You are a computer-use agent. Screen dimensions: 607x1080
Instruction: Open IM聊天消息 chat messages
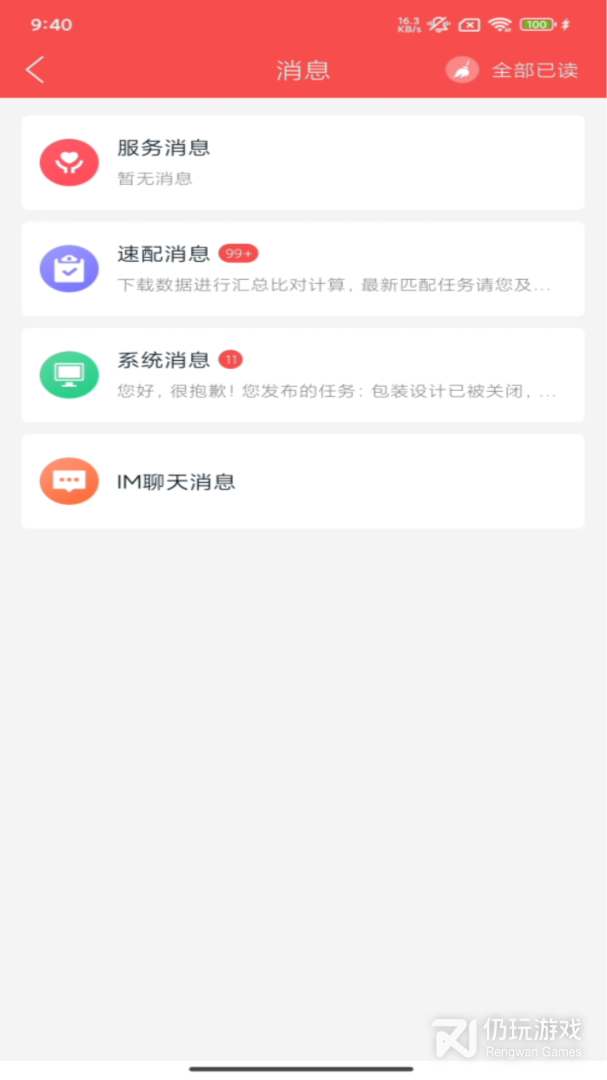click(x=302, y=481)
